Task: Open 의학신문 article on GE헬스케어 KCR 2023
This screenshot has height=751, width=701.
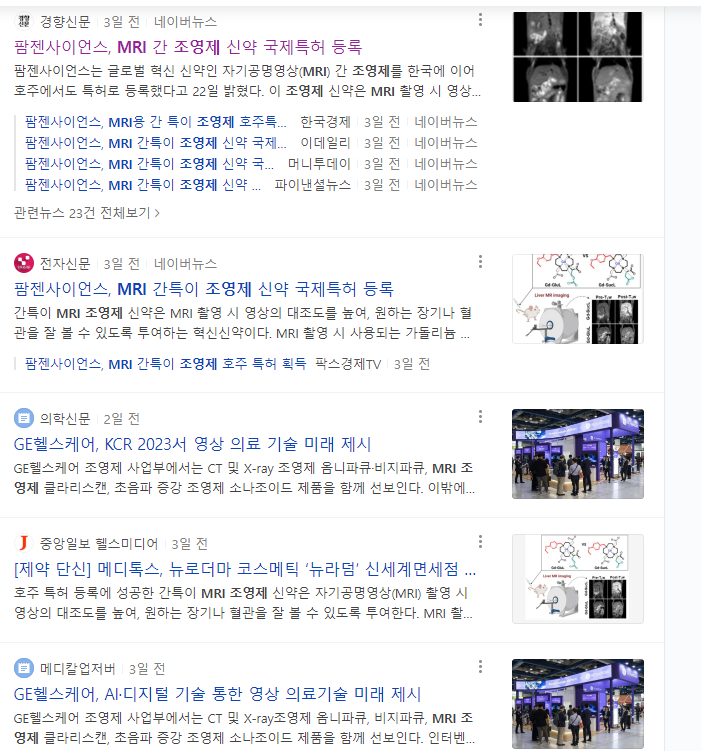Action: [x=193, y=444]
